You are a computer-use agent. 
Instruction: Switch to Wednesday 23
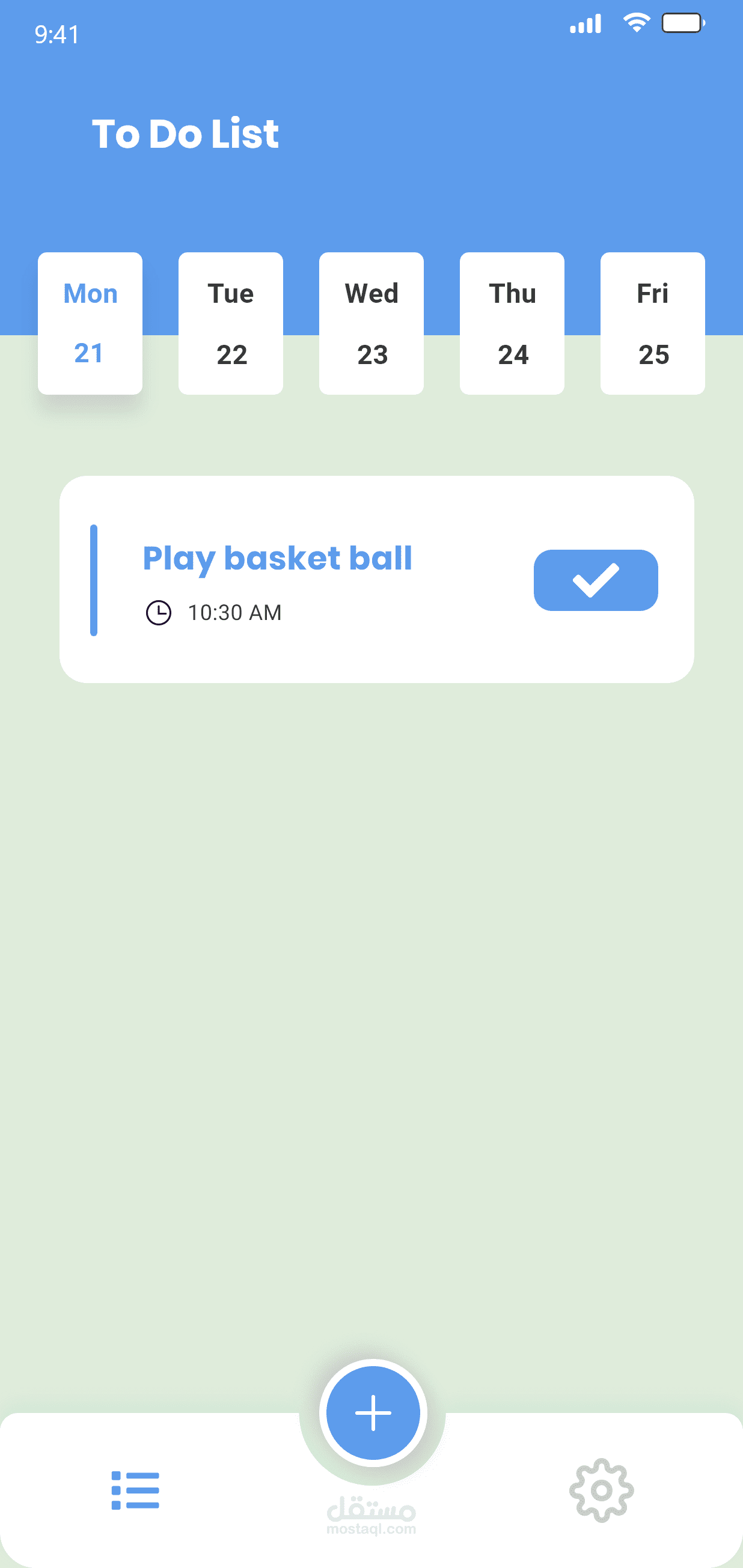click(371, 323)
